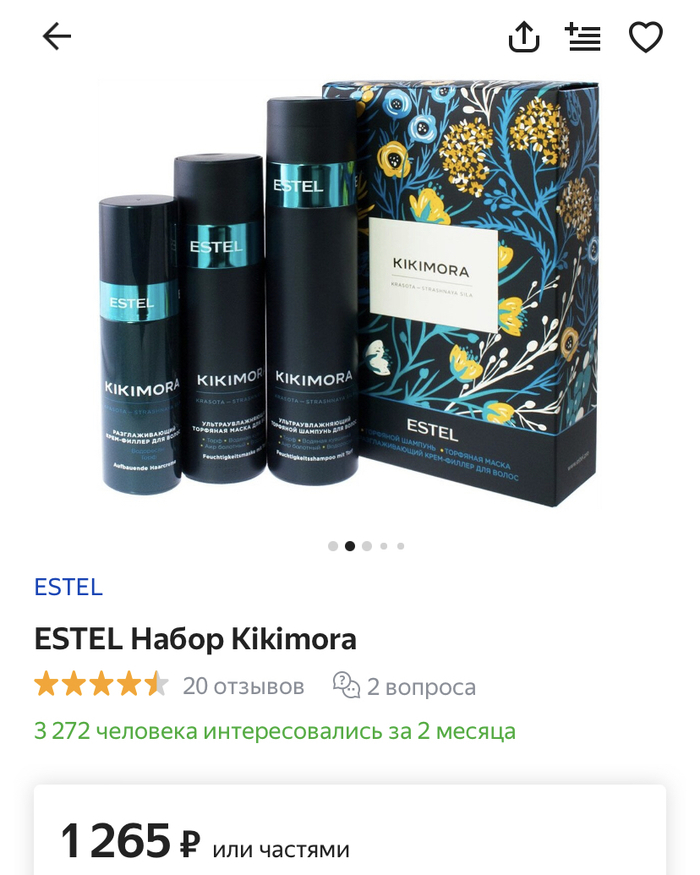Add ESTEL Kikimora set to favorites
700x875 pixels.
pos(645,37)
